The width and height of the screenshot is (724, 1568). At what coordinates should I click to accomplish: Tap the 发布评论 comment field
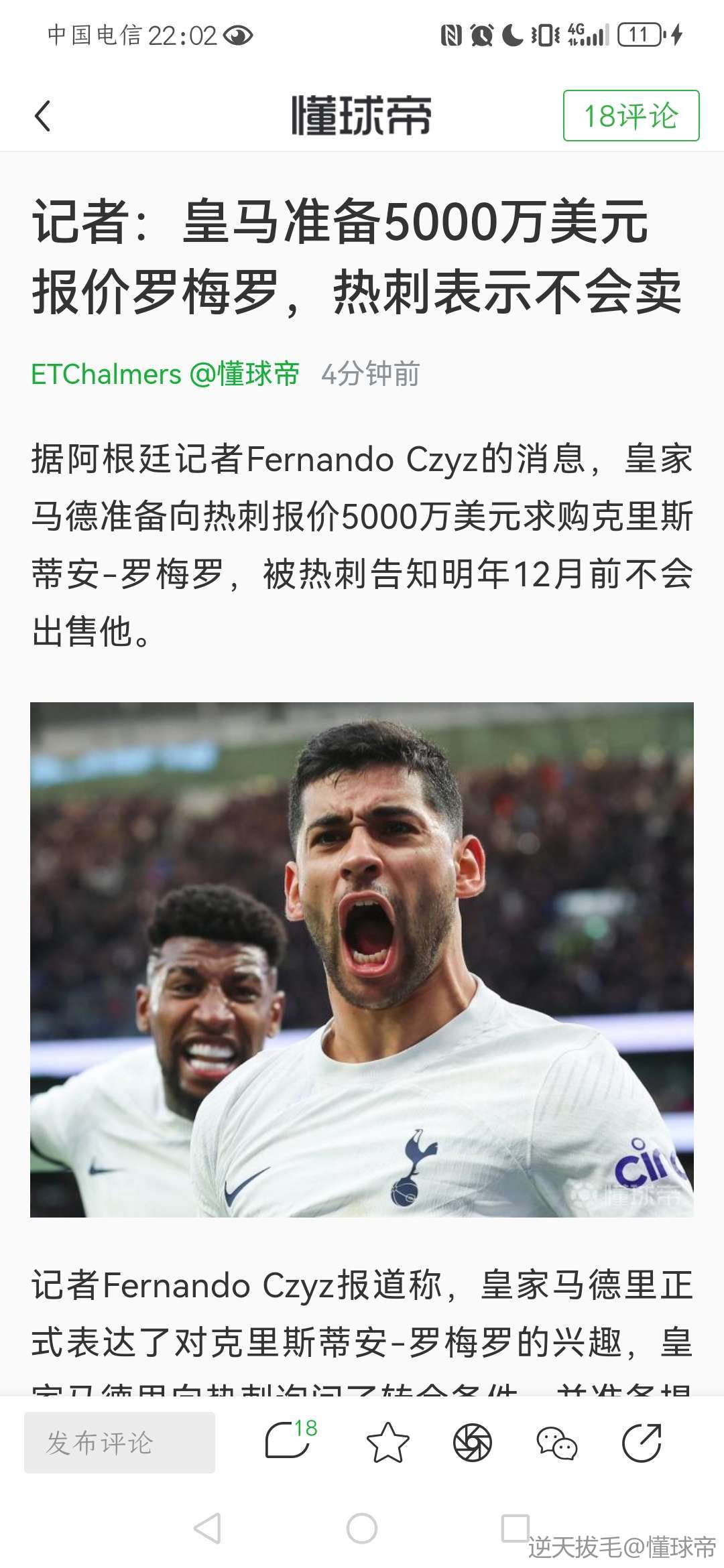click(x=119, y=1443)
